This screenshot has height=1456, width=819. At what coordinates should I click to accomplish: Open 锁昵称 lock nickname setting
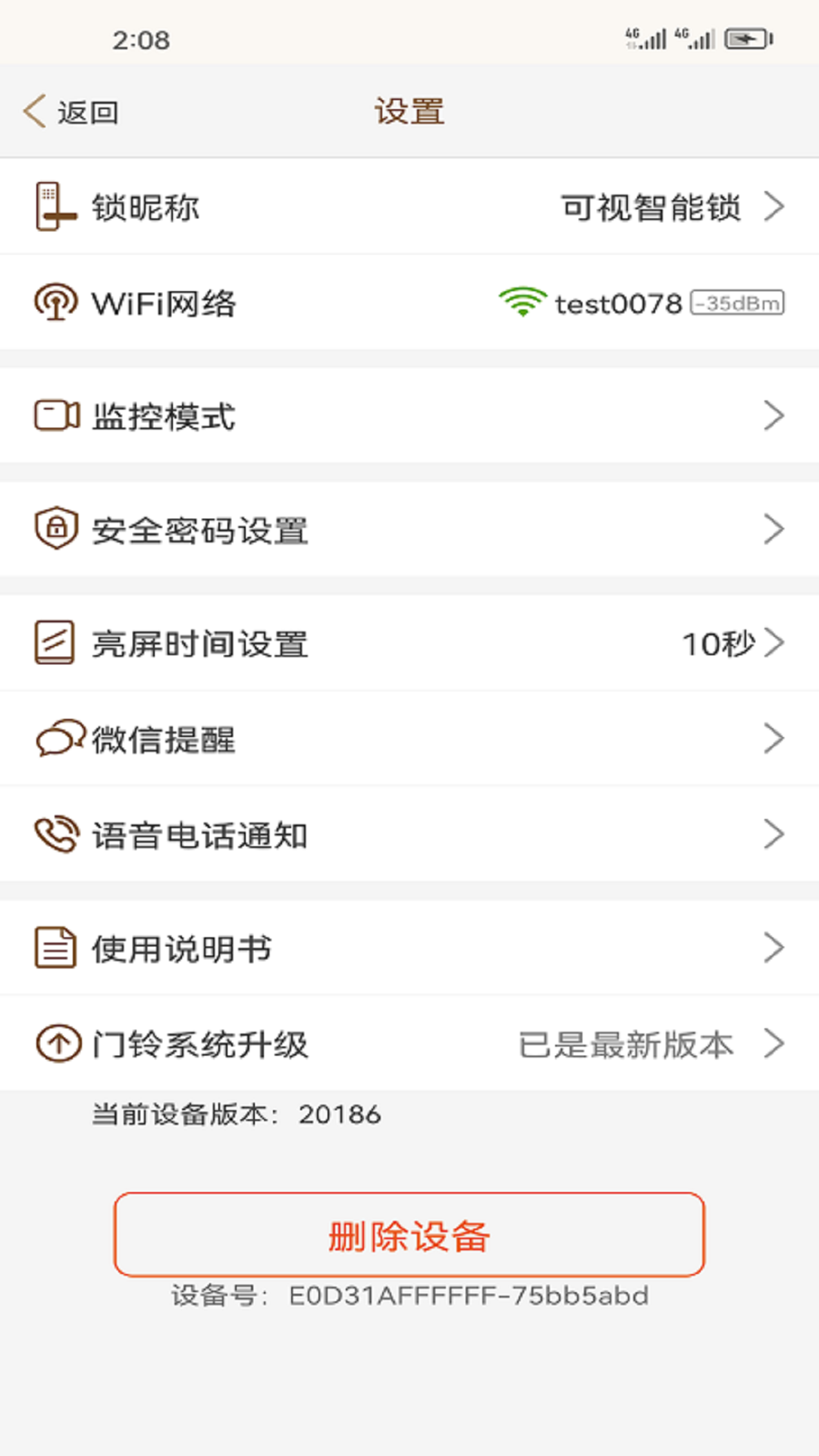pyautogui.click(x=409, y=207)
